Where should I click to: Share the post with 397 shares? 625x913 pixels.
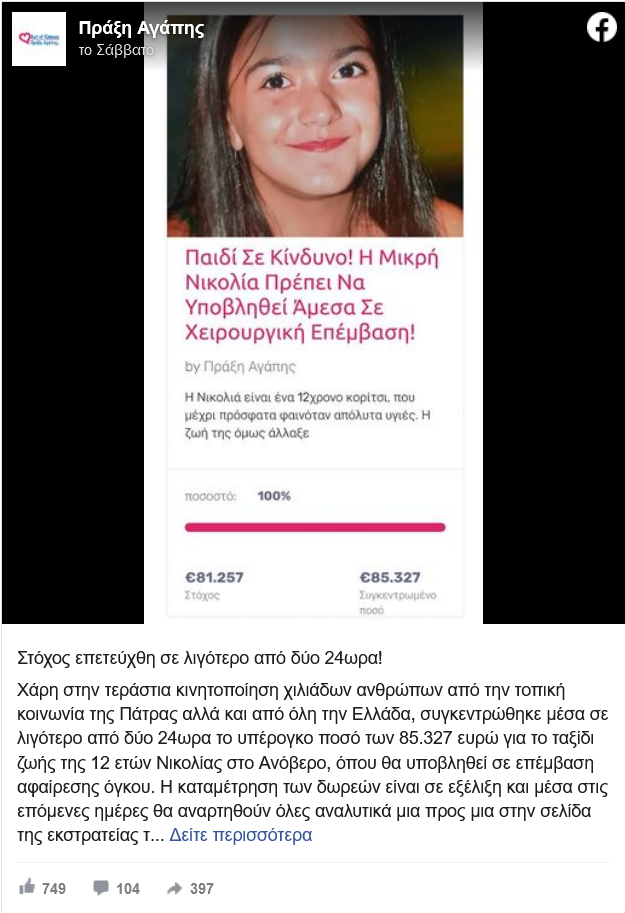190,888
